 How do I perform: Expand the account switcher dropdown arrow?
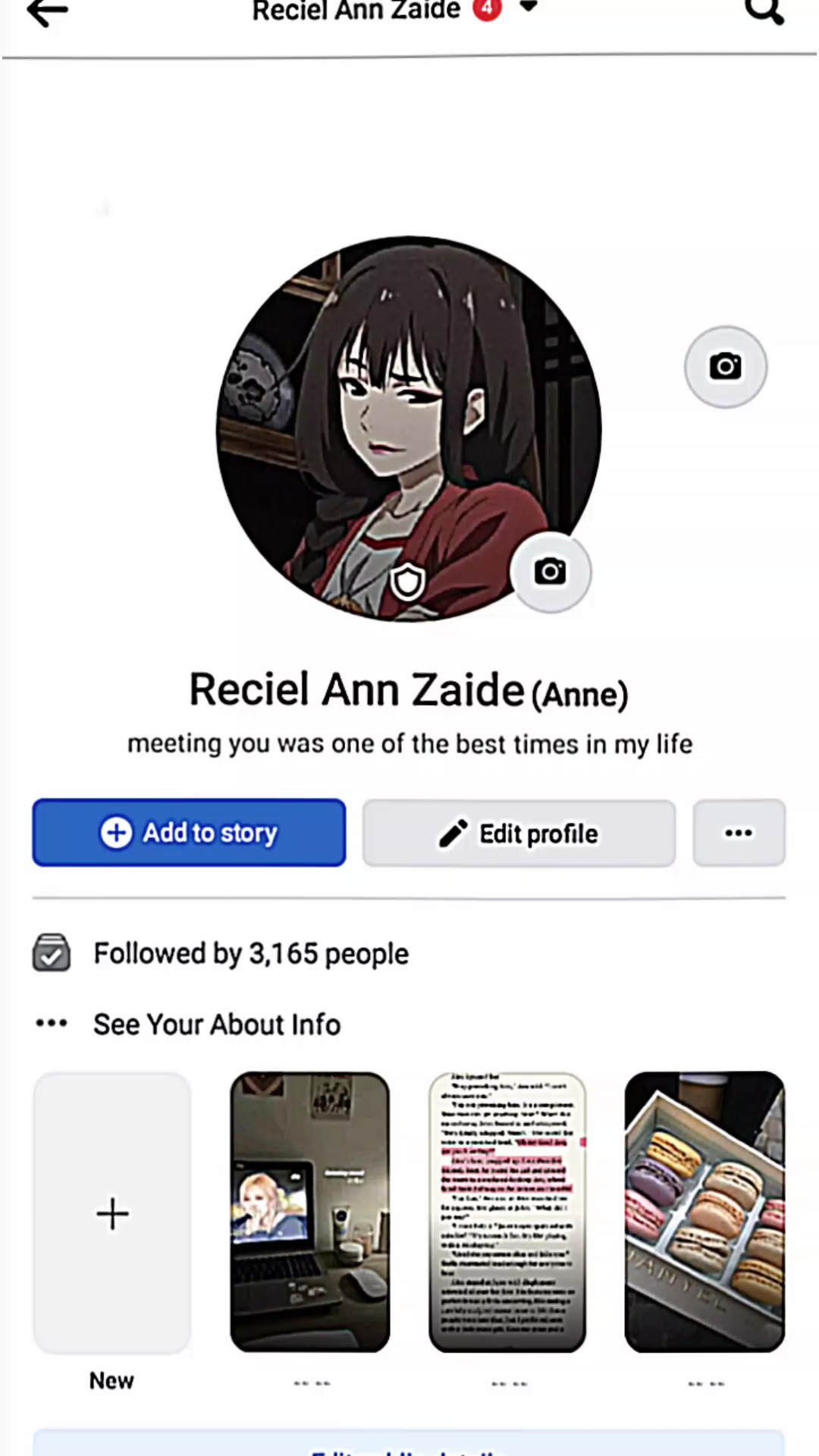[x=529, y=8]
